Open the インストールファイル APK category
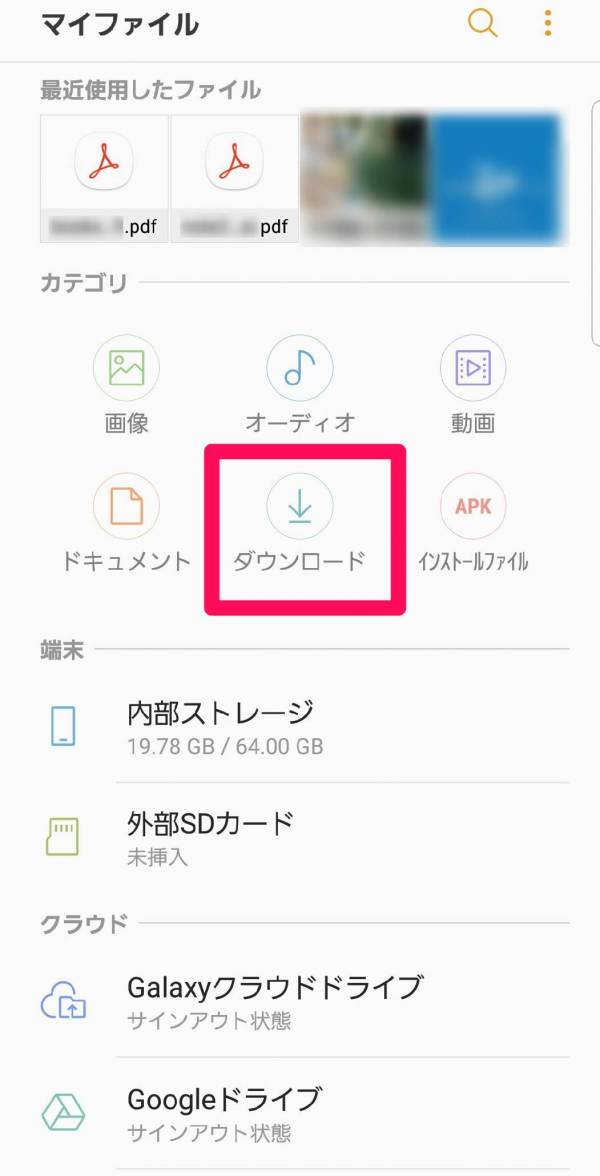The width and height of the screenshot is (600, 1176). coord(472,523)
